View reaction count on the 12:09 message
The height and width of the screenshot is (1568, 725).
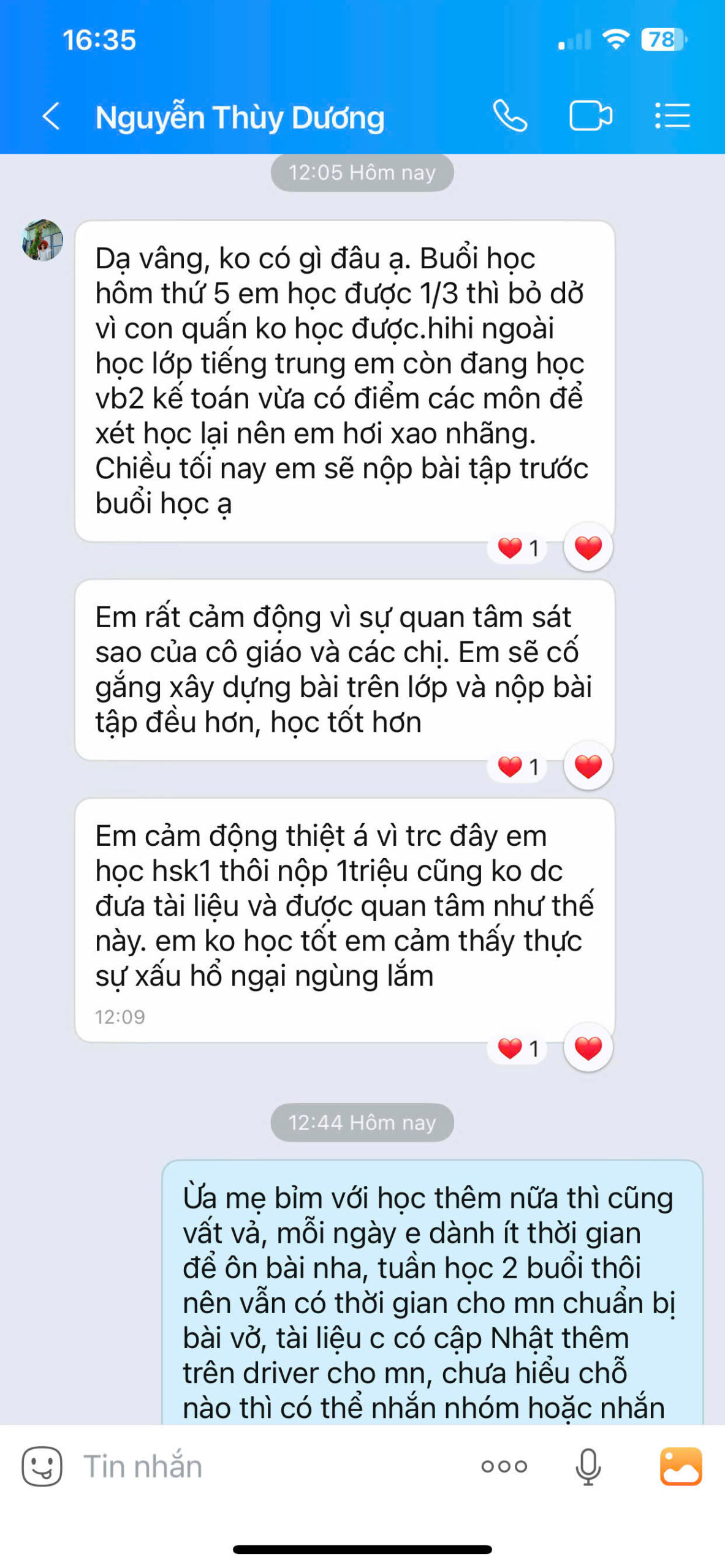[518, 1048]
